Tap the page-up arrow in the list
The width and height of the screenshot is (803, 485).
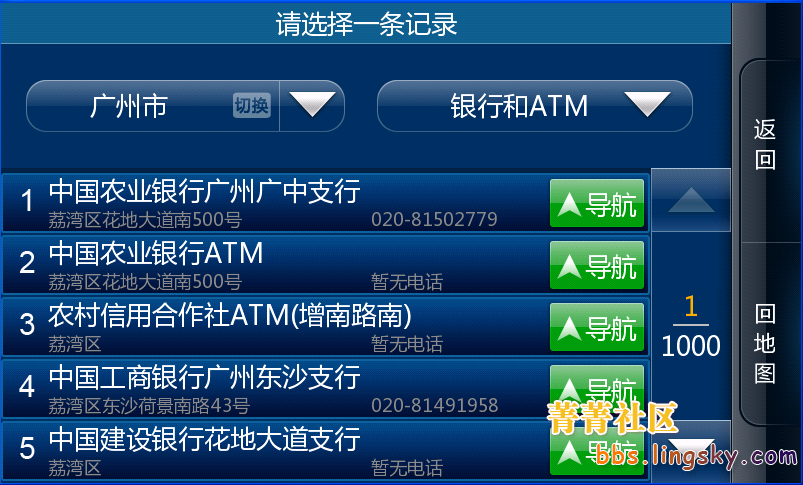click(x=691, y=200)
